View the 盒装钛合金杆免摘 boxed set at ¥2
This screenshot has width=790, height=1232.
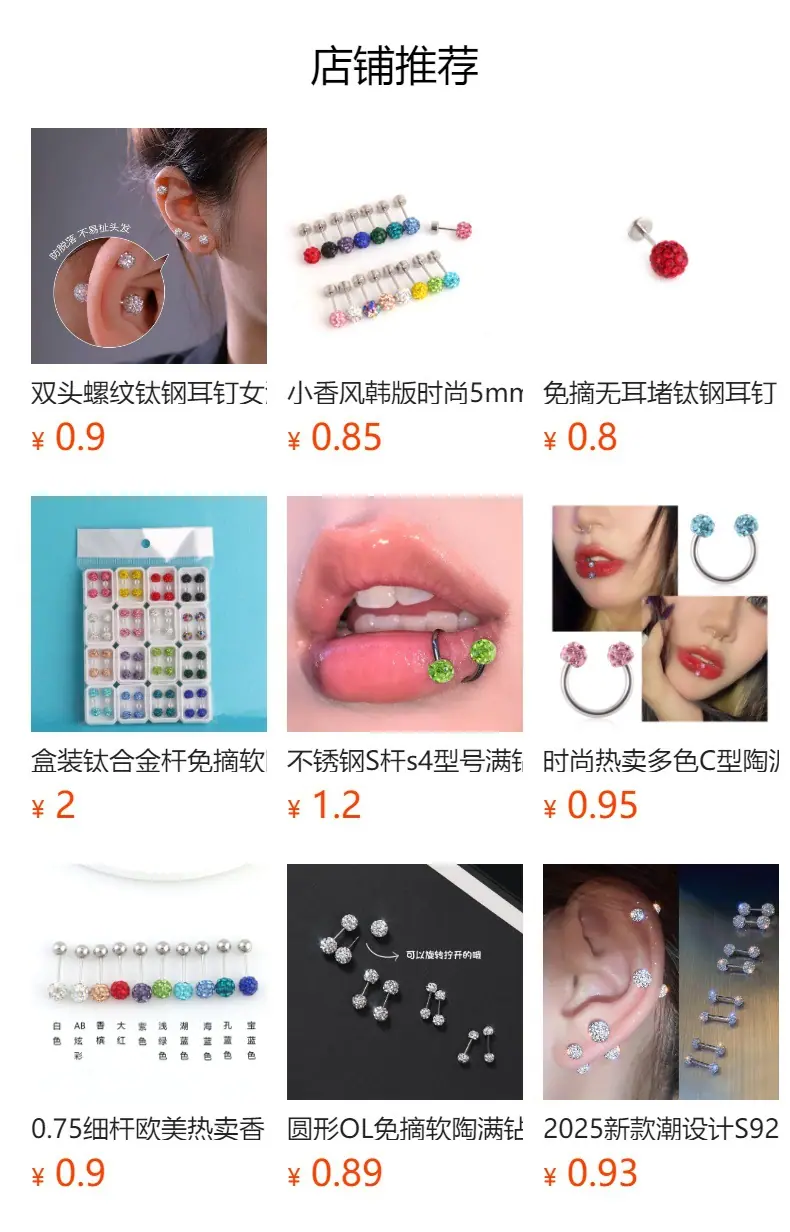pos(149,659)
